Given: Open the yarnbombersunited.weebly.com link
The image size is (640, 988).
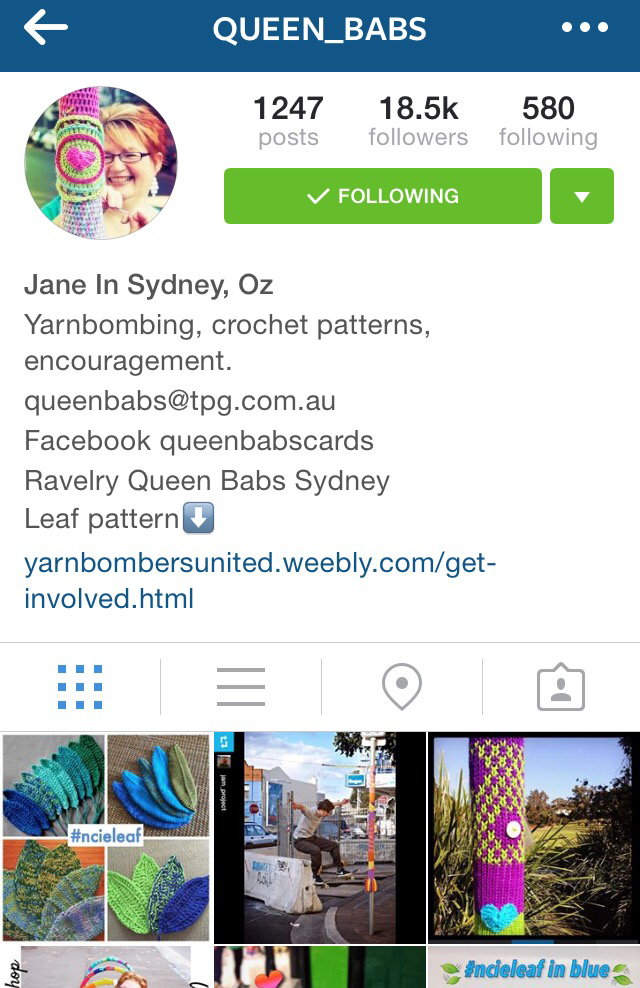Looking at the screenshot, I should (x=260, y=580).
